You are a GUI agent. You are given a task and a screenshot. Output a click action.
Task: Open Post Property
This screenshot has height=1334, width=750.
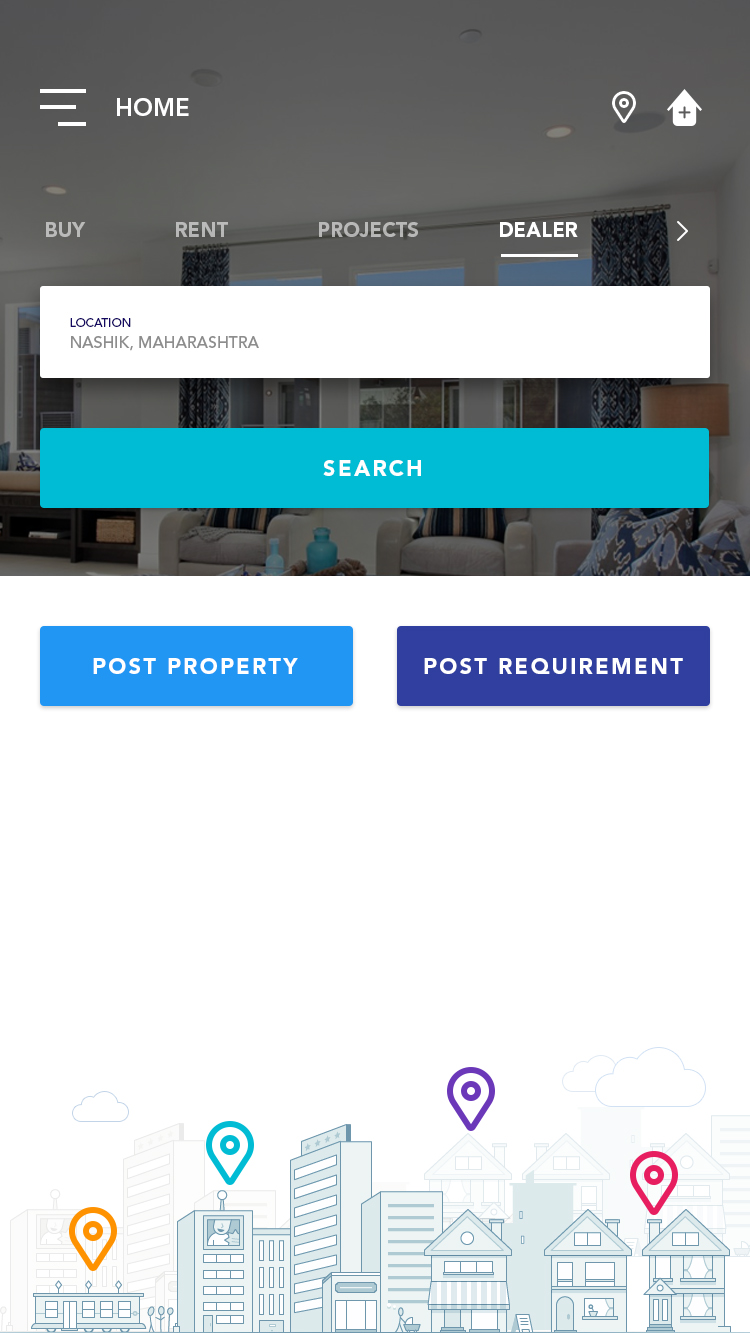point(196,666)
